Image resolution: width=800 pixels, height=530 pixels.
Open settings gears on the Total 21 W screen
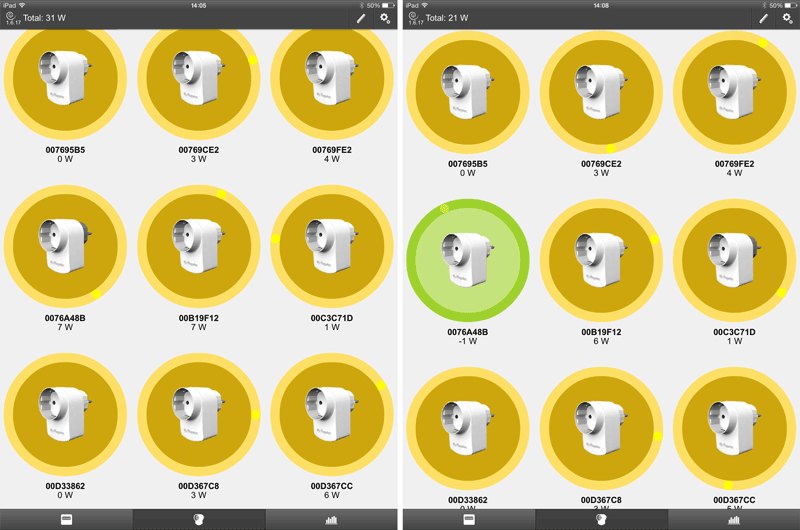[787, 18]
